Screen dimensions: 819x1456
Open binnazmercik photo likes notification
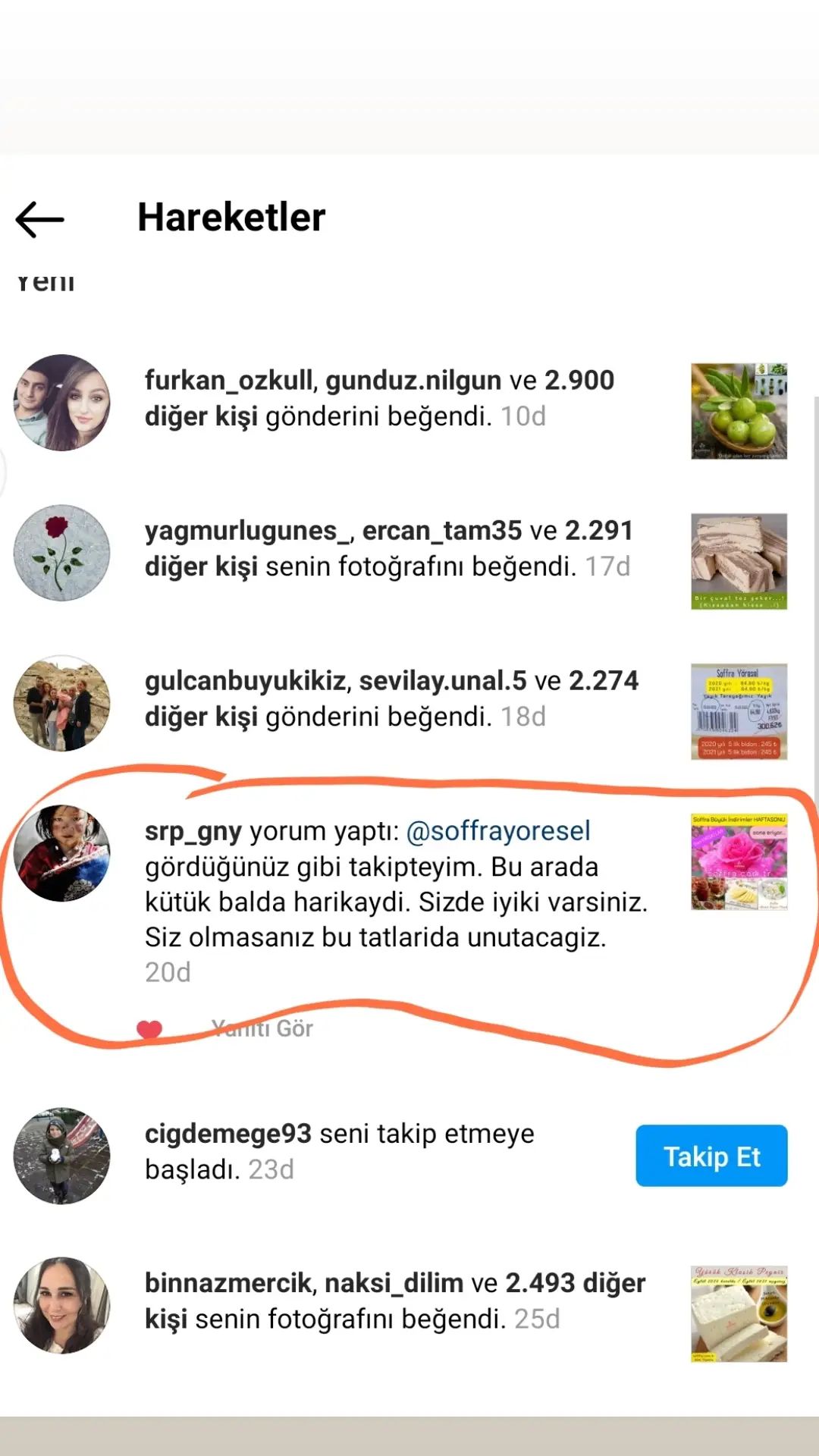(395, 1301)
